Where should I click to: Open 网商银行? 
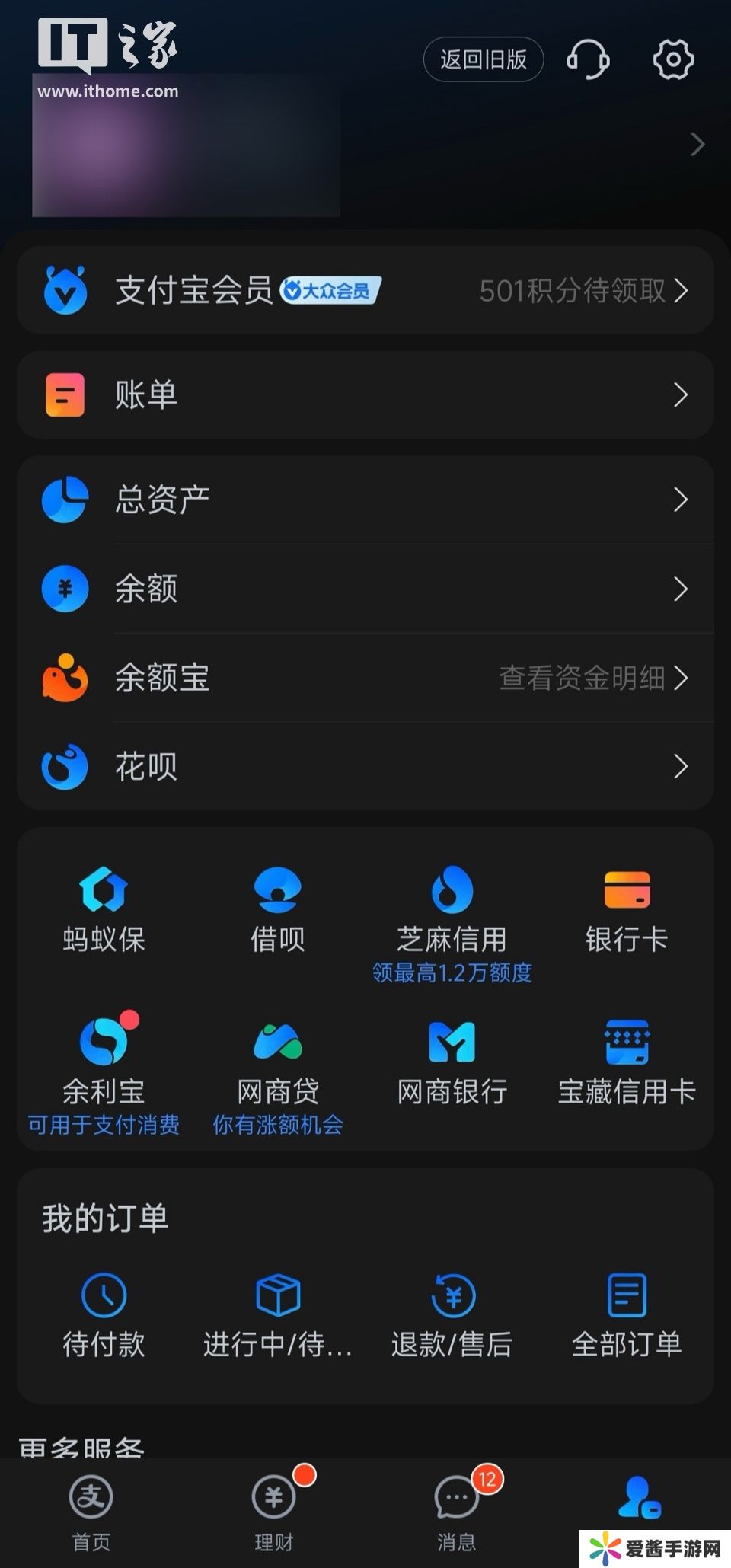452,1062
